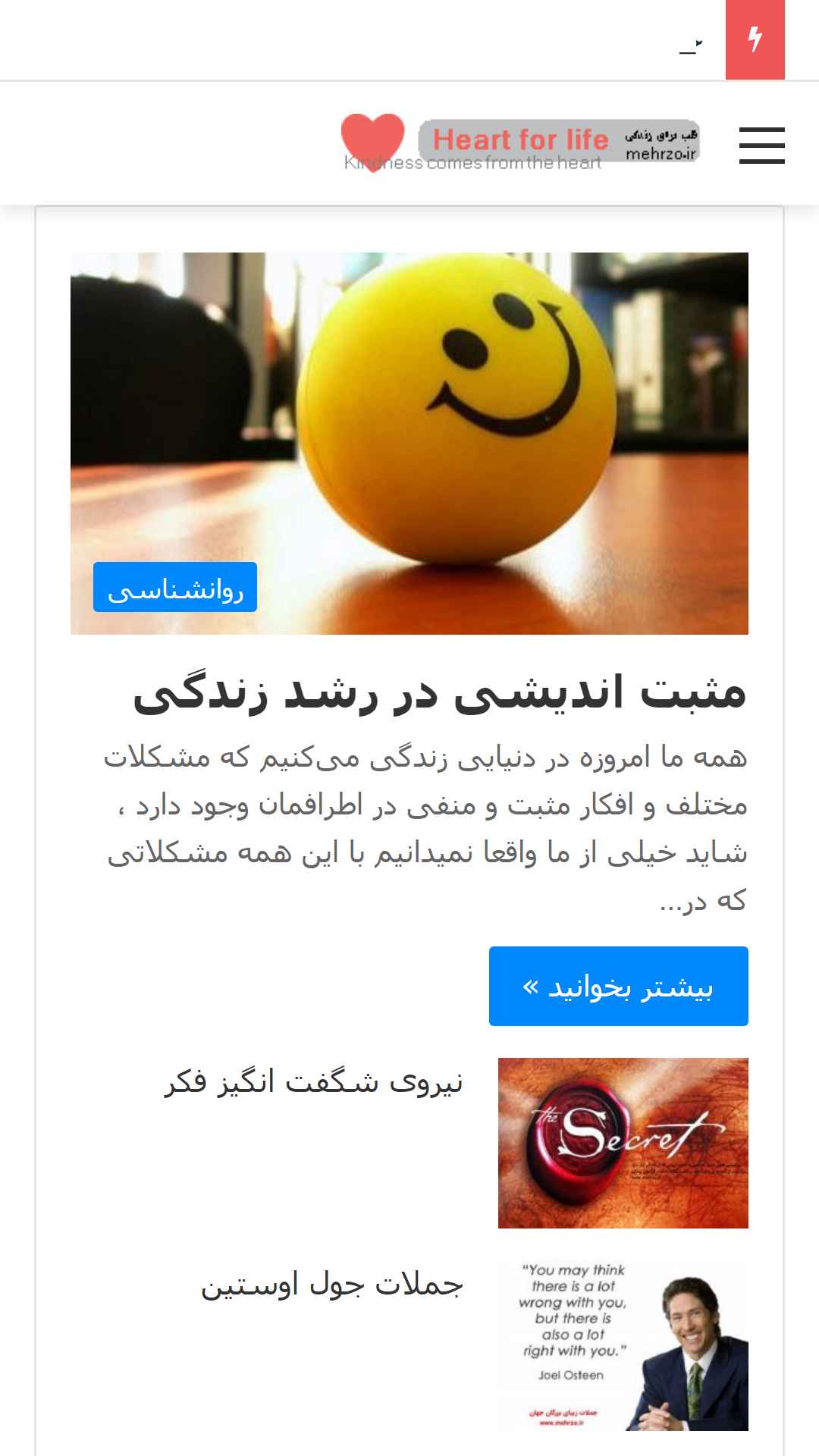
Task: Open the smiley ball article image
Action: point(409,443)
